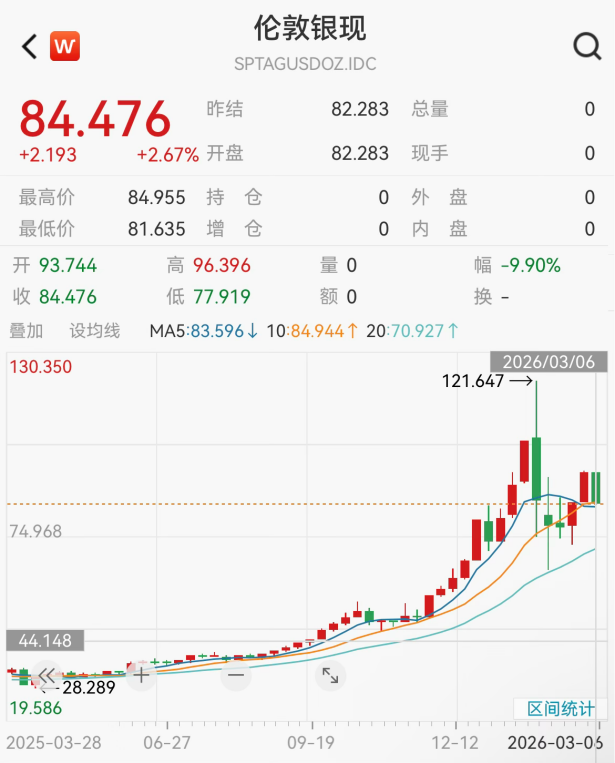Open 区间统计 range statistics
The width and height of the screenshot is (615, 763).
click(561, 709)
